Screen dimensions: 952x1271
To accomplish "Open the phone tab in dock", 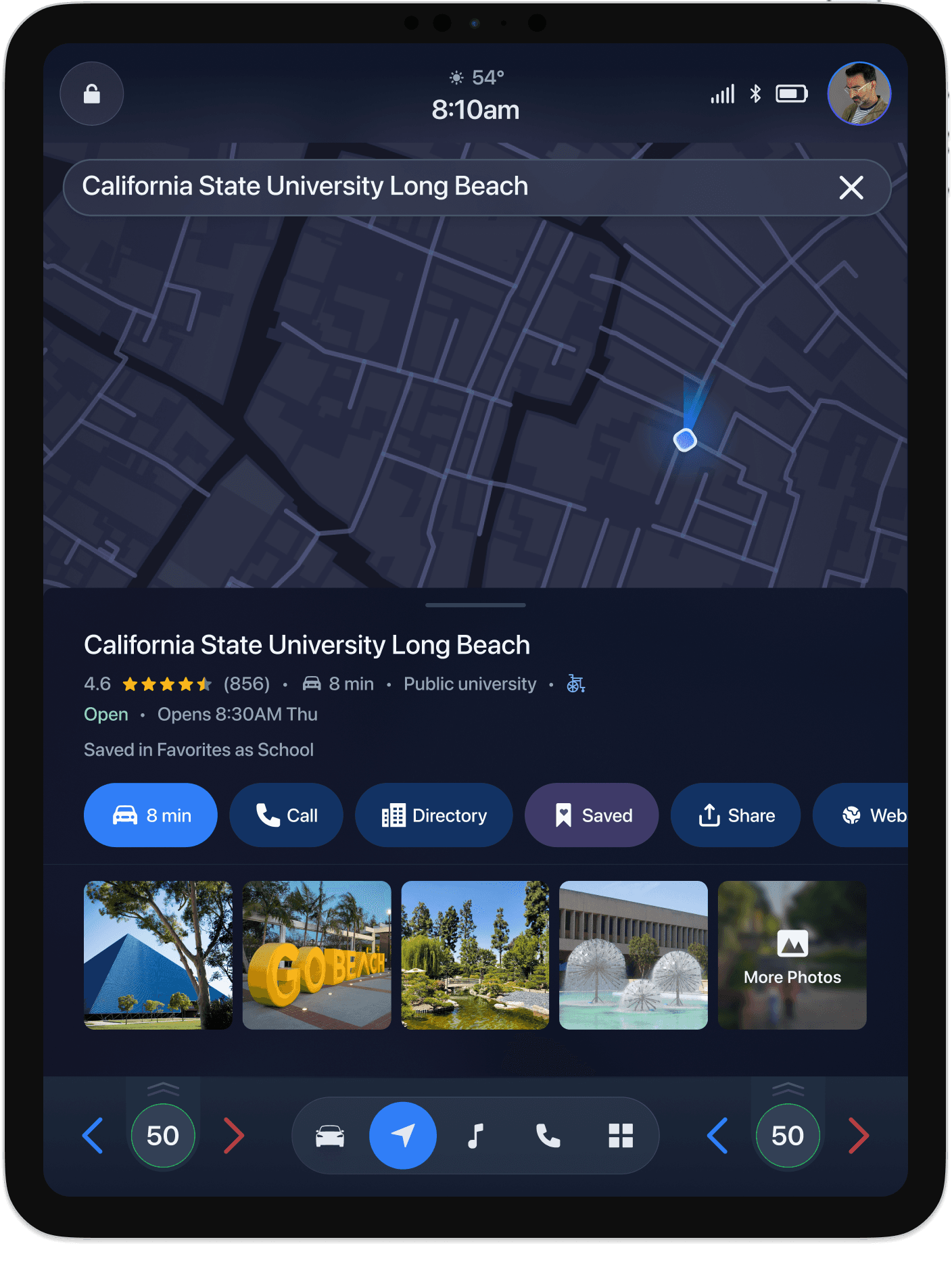I will coord(548,1136).
